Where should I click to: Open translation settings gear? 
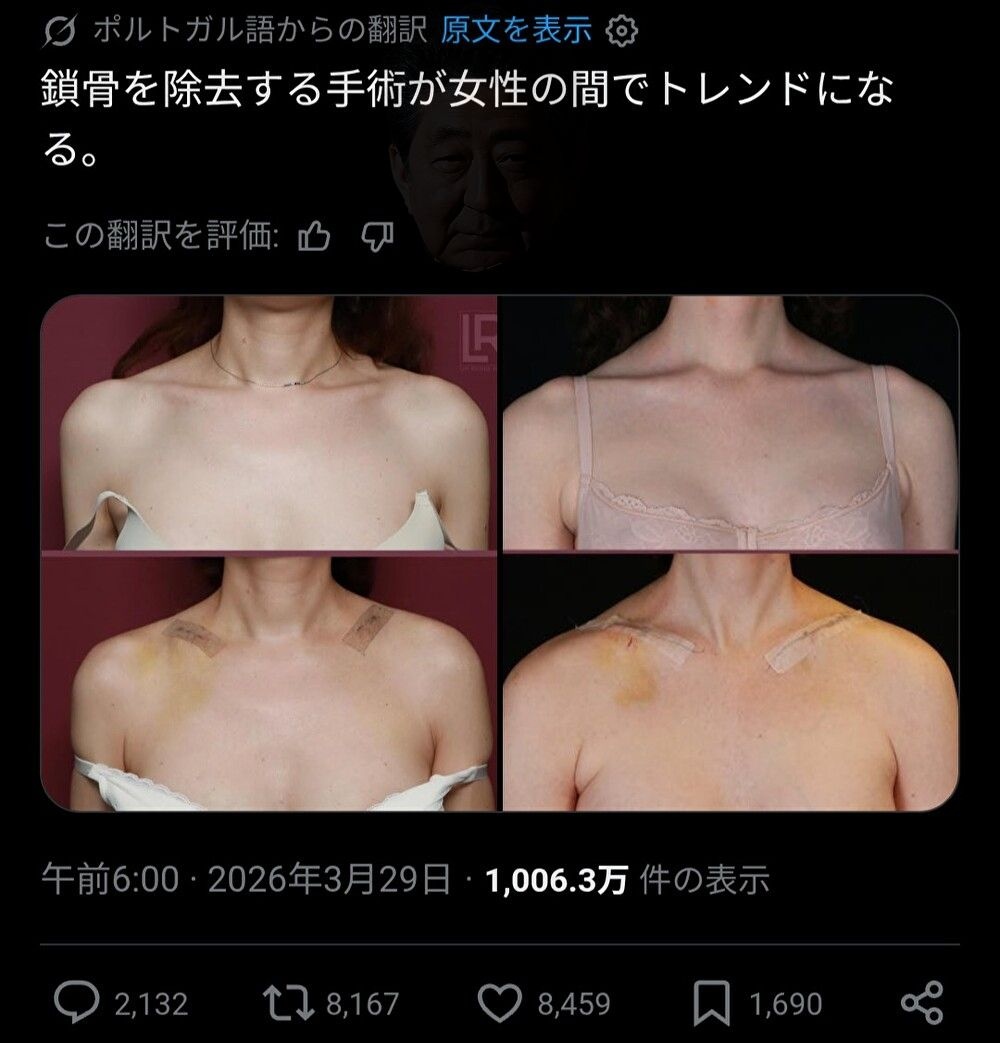coord(622,32)
